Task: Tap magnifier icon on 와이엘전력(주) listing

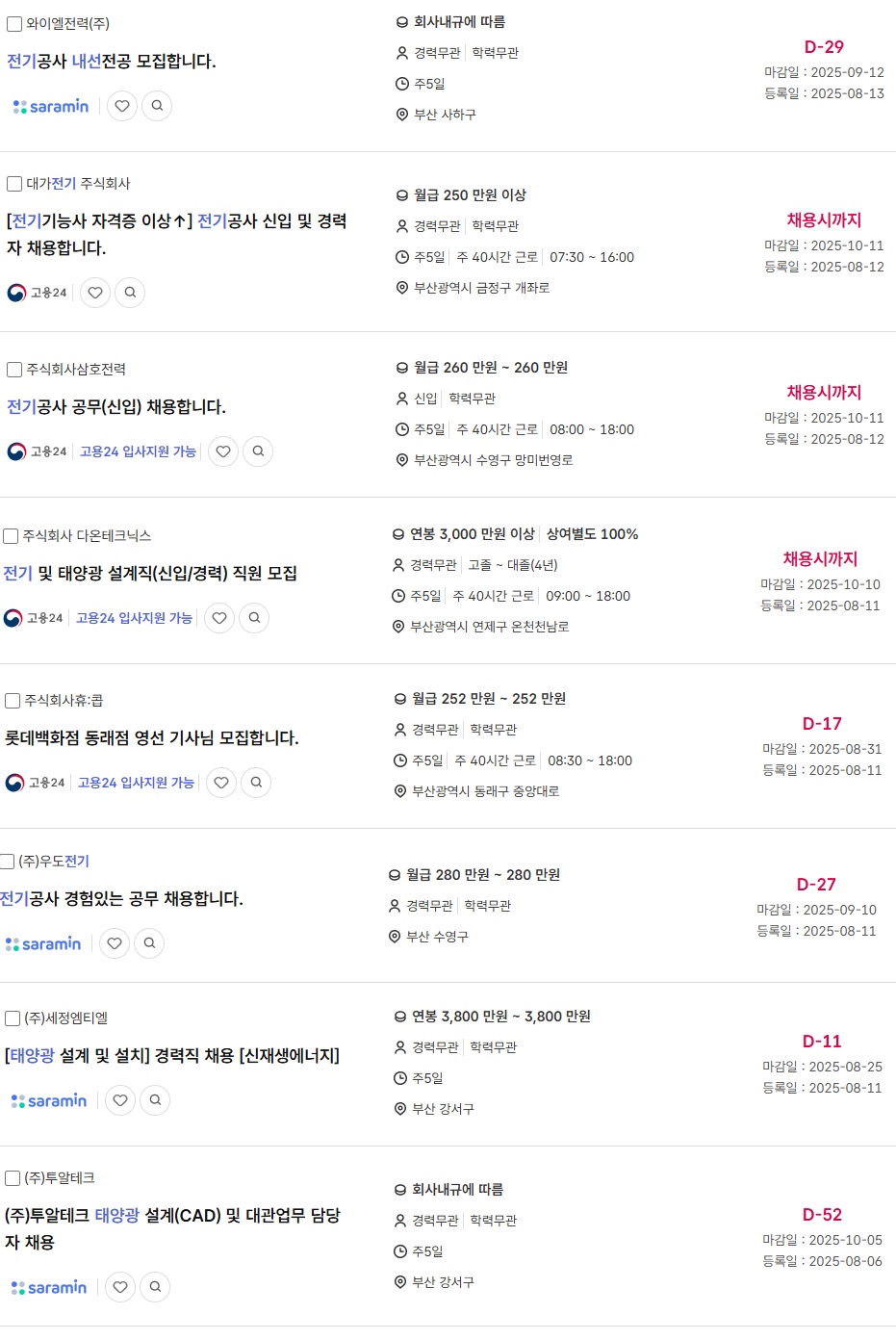Action: (x=157, y=106)
